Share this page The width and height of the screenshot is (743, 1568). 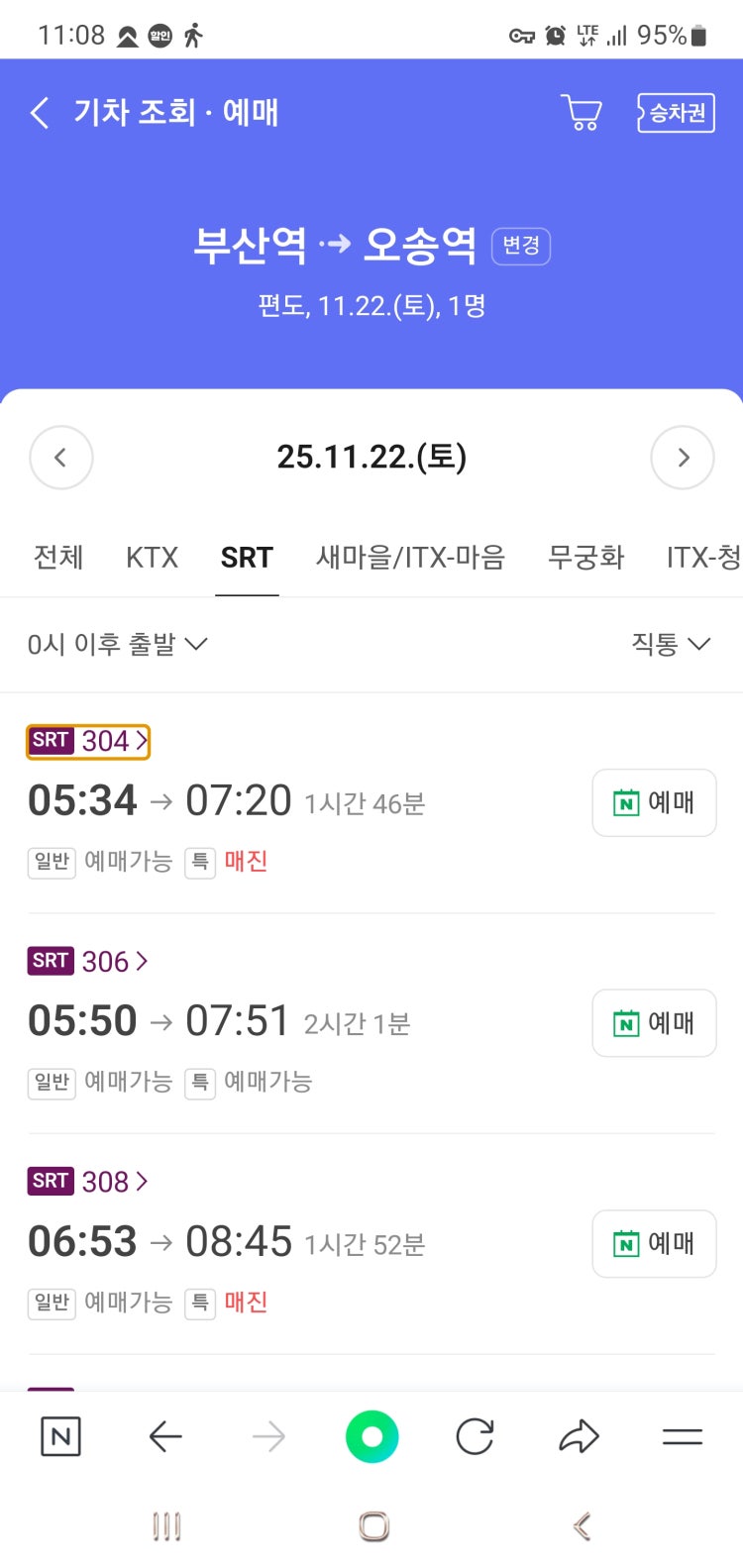tap(579, 1436)
